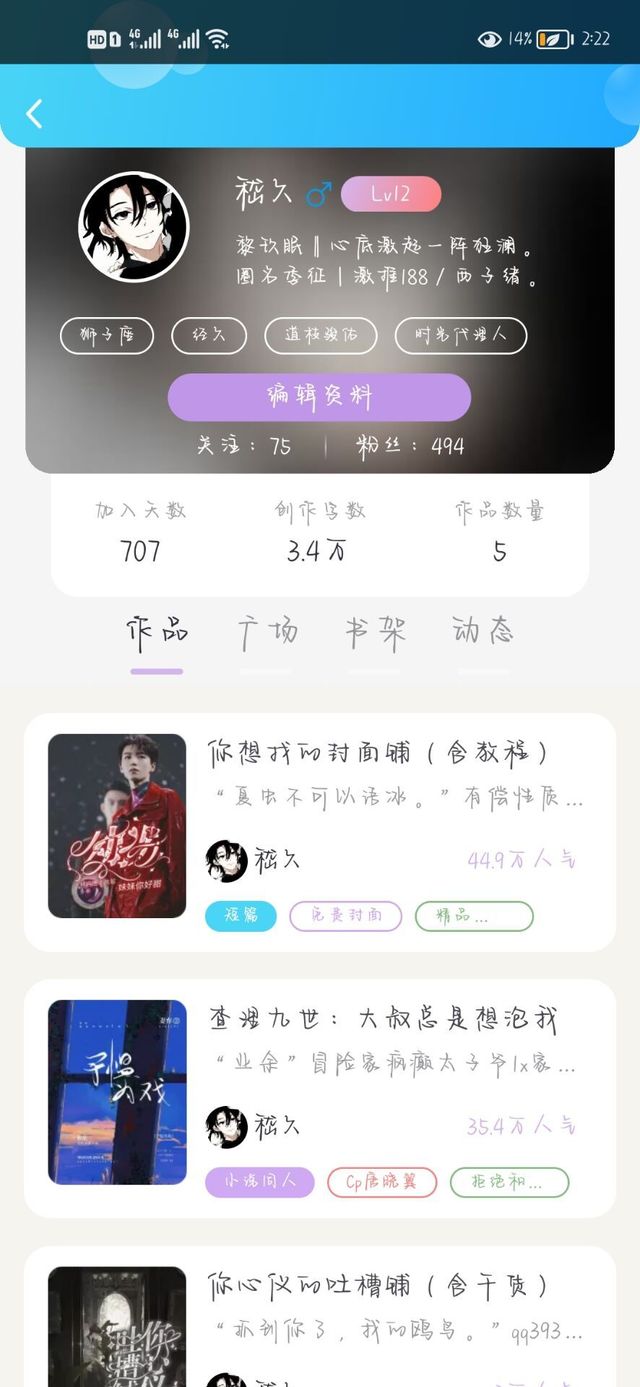Switch to the 动态 tab
The image size is (640, 1387).
coord(482,632)
